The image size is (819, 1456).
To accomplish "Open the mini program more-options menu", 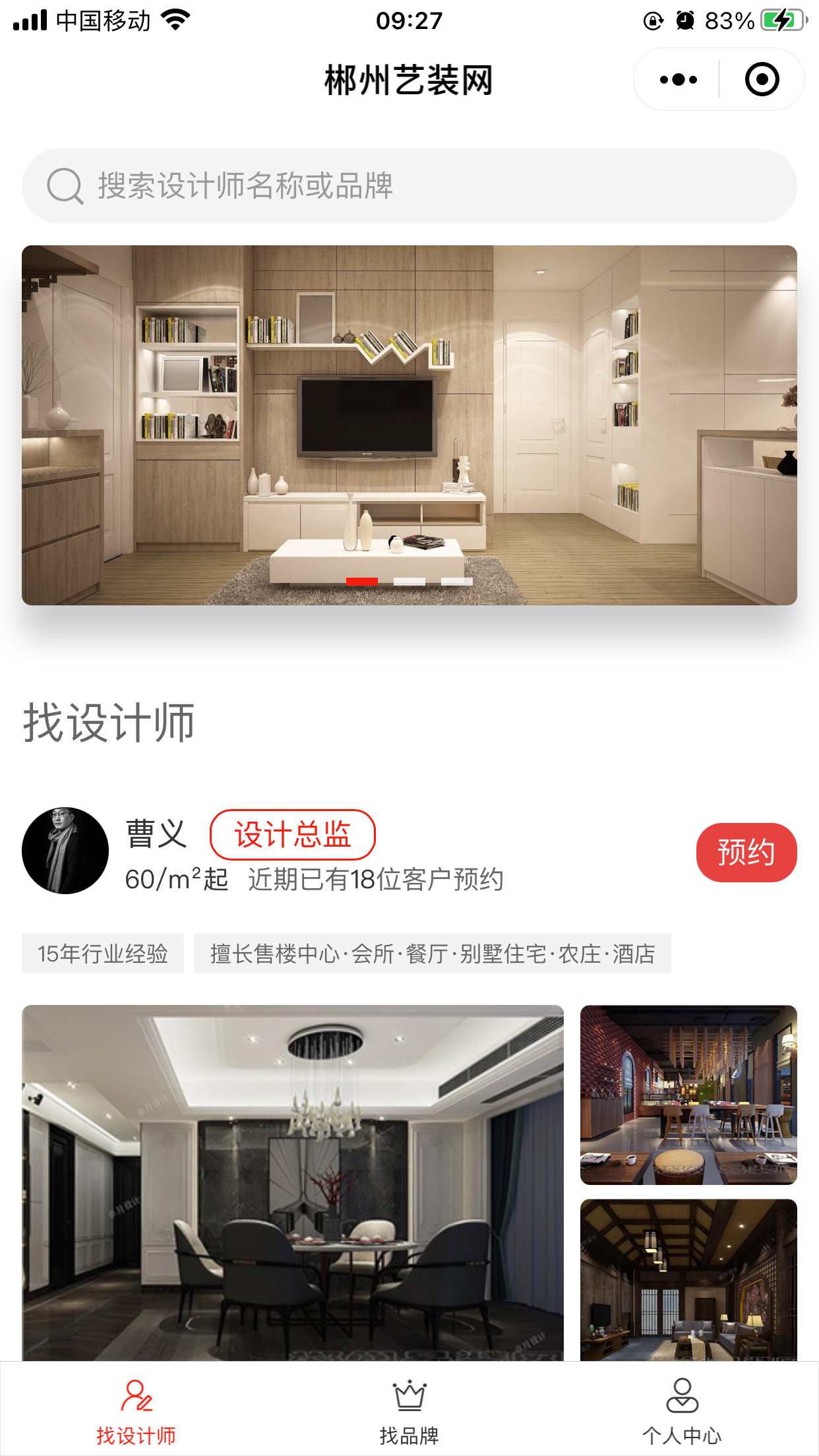I will click(x=678, y=80).
